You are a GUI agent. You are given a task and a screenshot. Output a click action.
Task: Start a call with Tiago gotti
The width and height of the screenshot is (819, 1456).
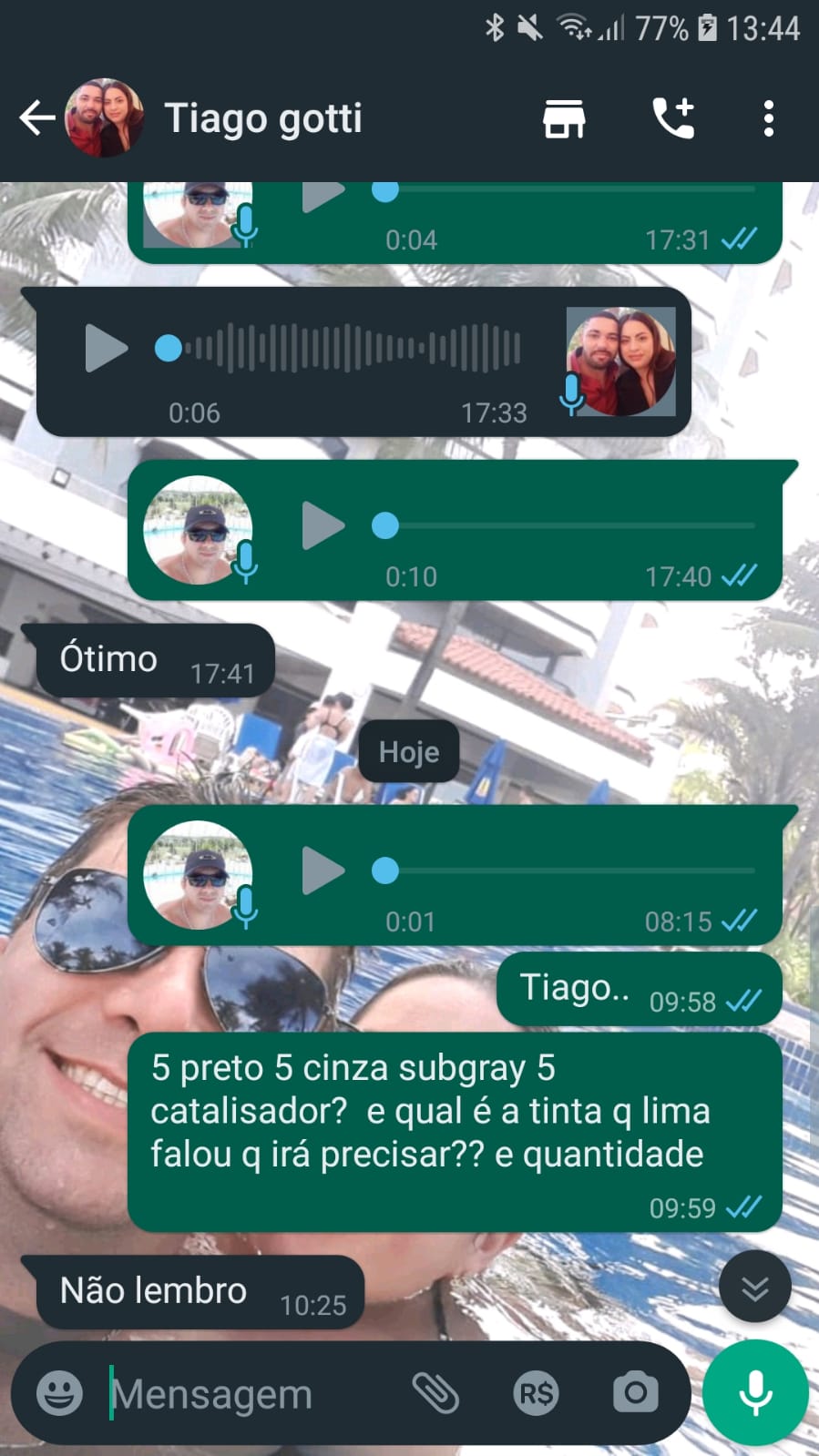click(x=674, y=118)
